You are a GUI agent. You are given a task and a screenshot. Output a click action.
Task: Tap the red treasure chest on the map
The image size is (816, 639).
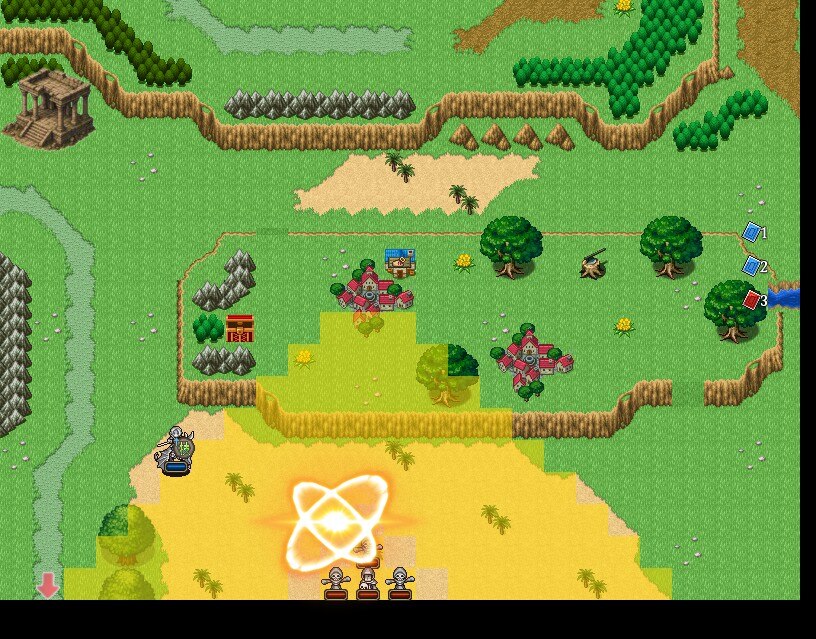coord(239,328)
